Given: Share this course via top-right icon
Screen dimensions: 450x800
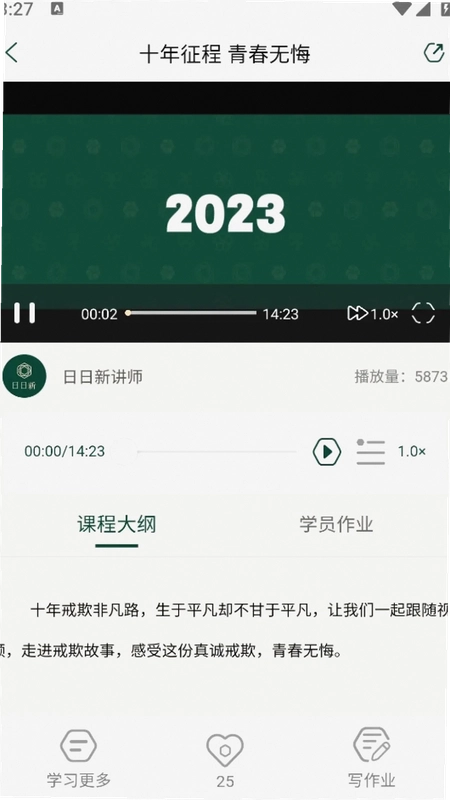Looking at the screenshot, I should pyautogui.click(x=434, y=53).
